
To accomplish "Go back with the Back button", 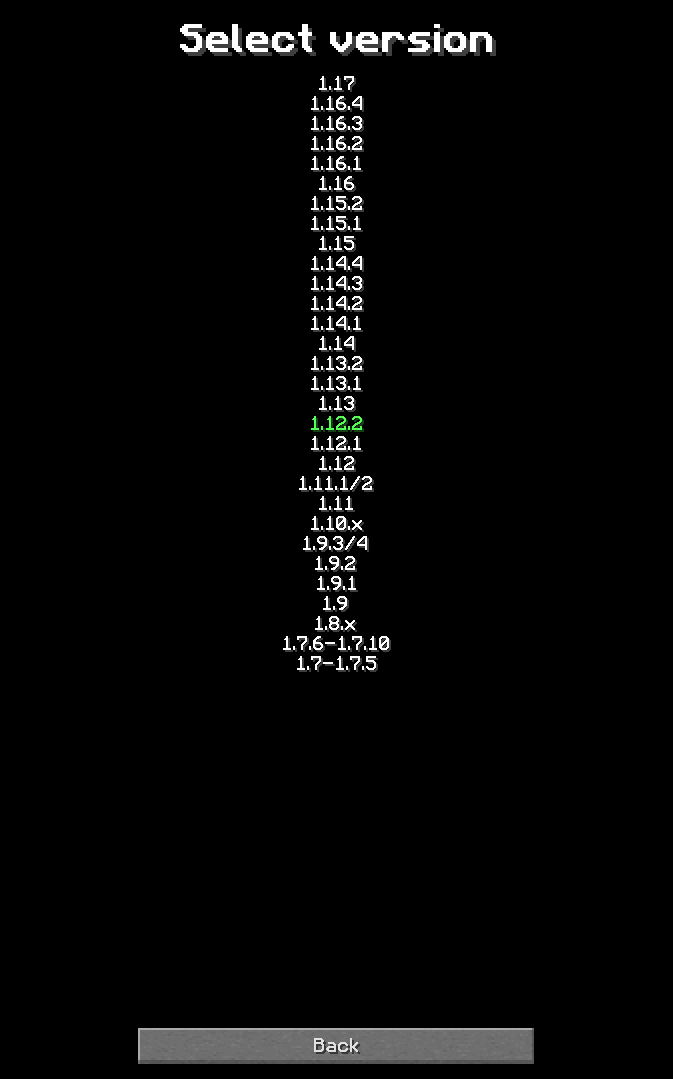I will (x=336, y=1046).
